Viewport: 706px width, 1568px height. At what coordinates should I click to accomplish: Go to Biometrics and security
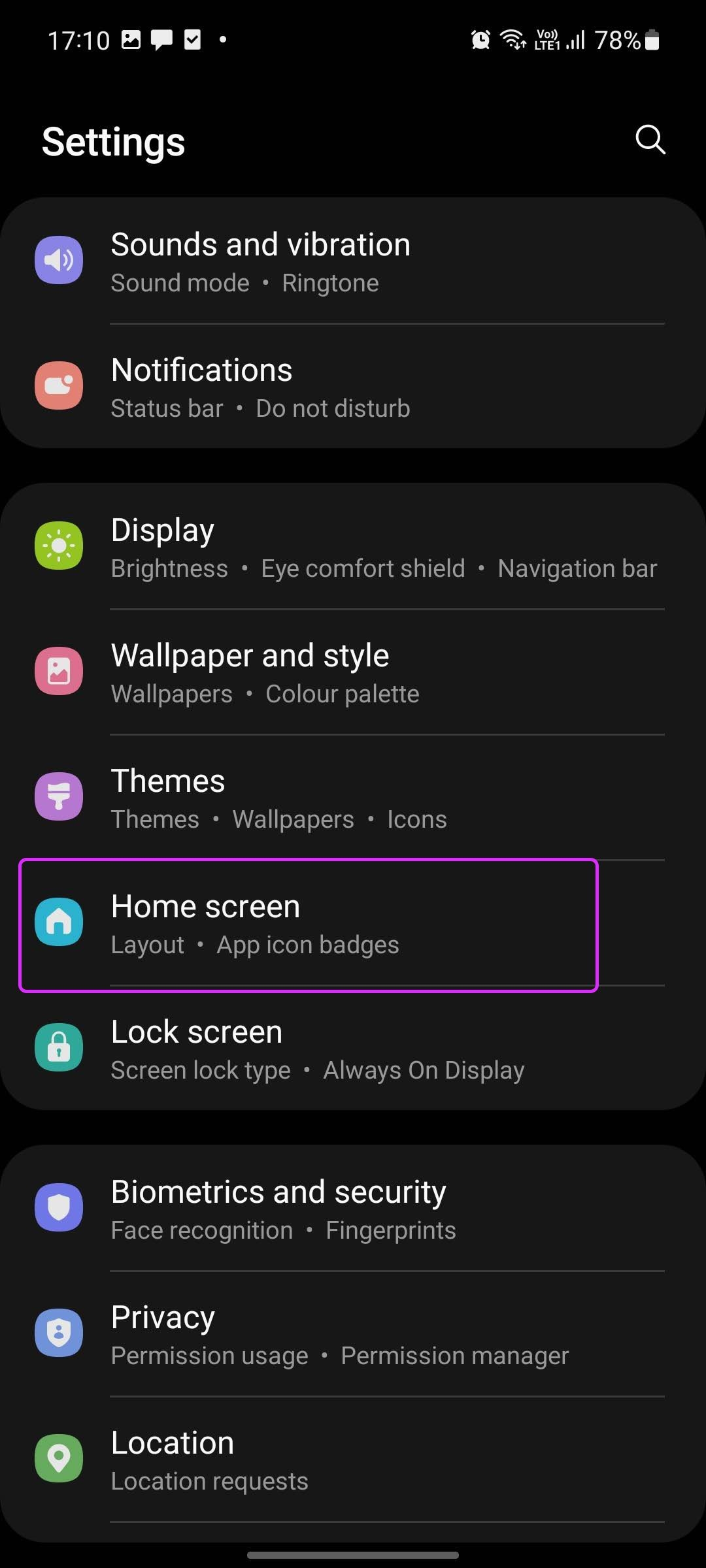click(x=353, y=1209)
